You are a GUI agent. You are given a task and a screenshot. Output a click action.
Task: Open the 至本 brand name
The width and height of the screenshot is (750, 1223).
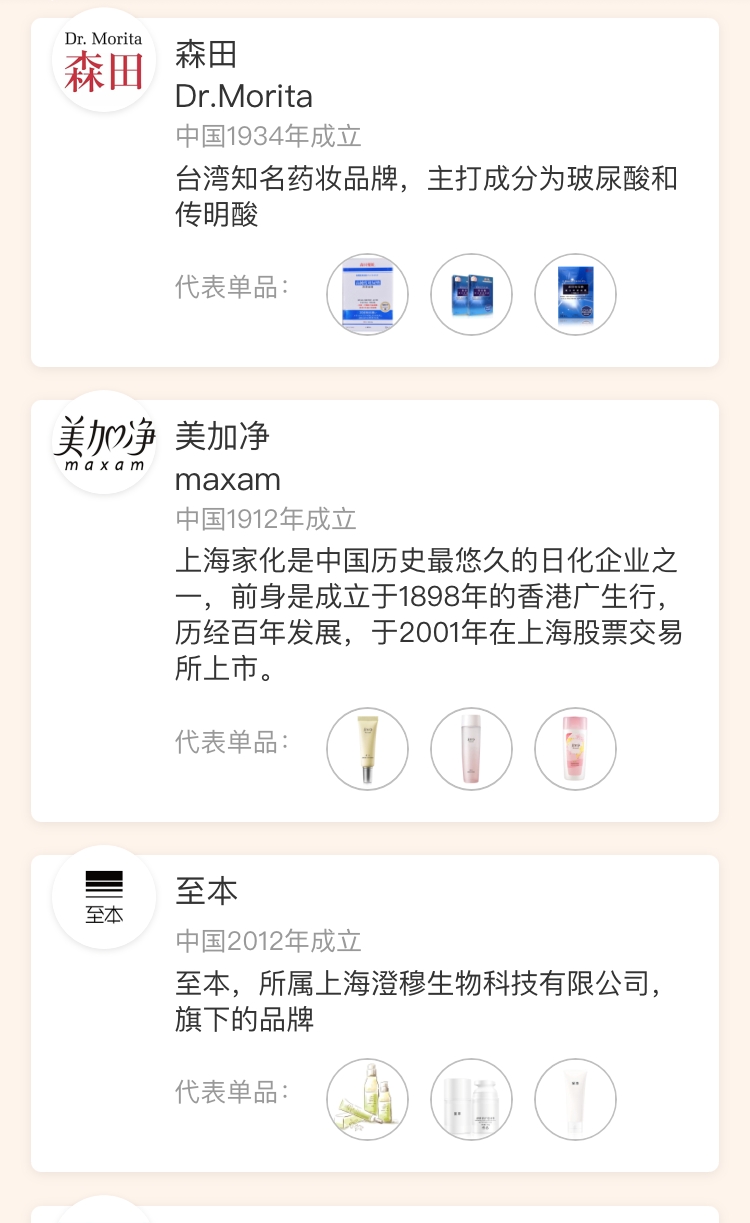pyautogui.click(x=204, y=890)
